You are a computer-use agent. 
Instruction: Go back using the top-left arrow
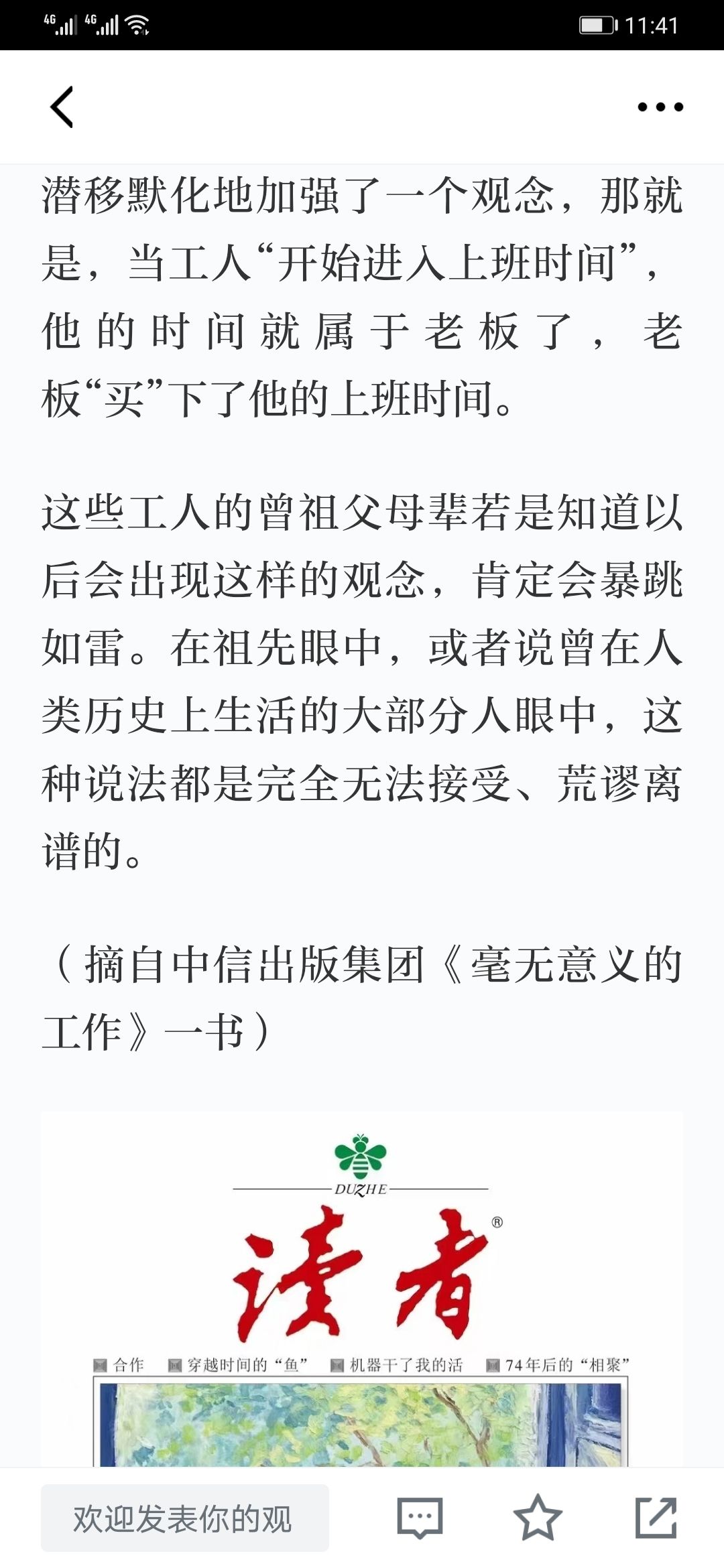tap(62, 107)
